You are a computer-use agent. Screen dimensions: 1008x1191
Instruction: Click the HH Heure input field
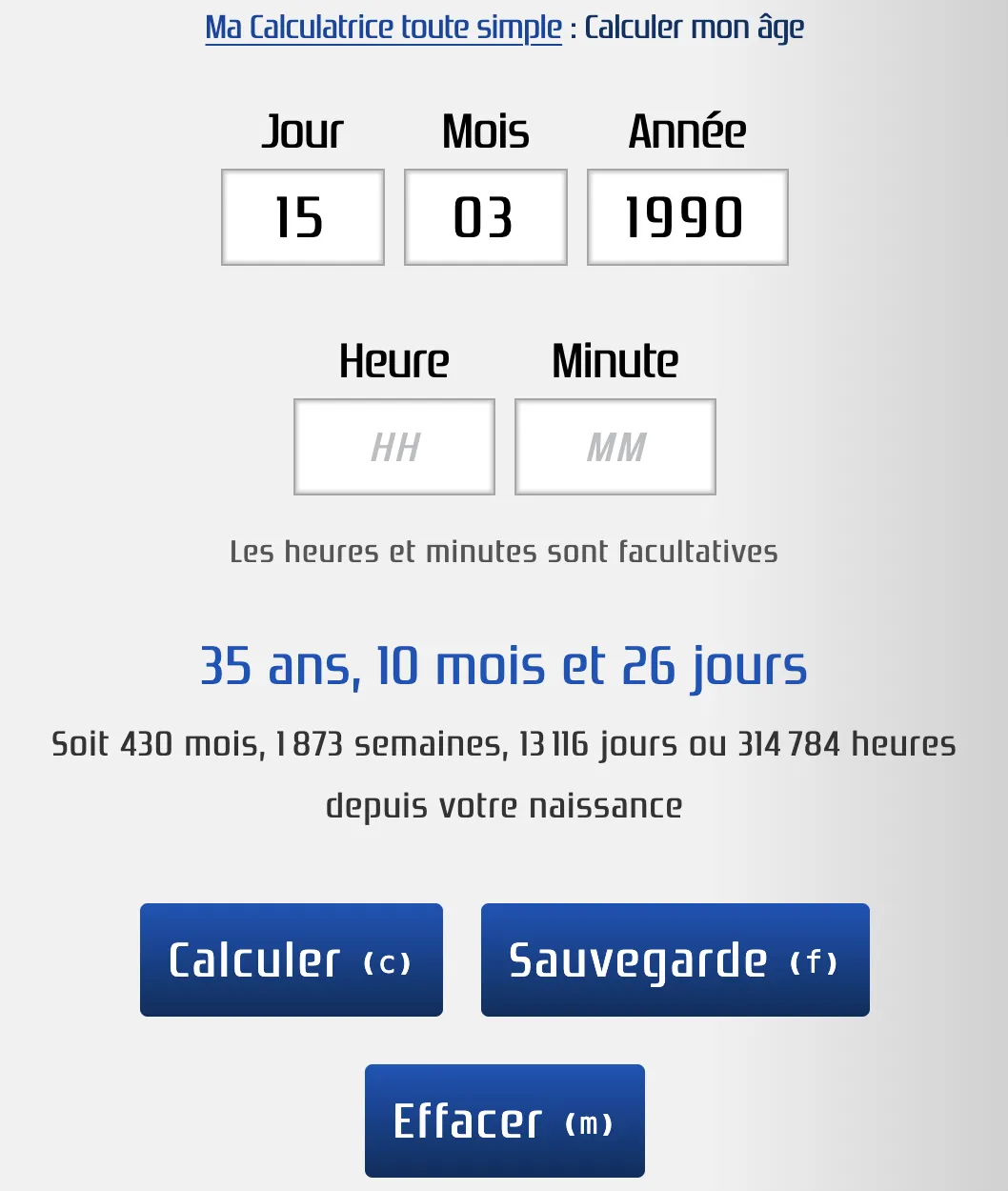(x=393, y=446)
